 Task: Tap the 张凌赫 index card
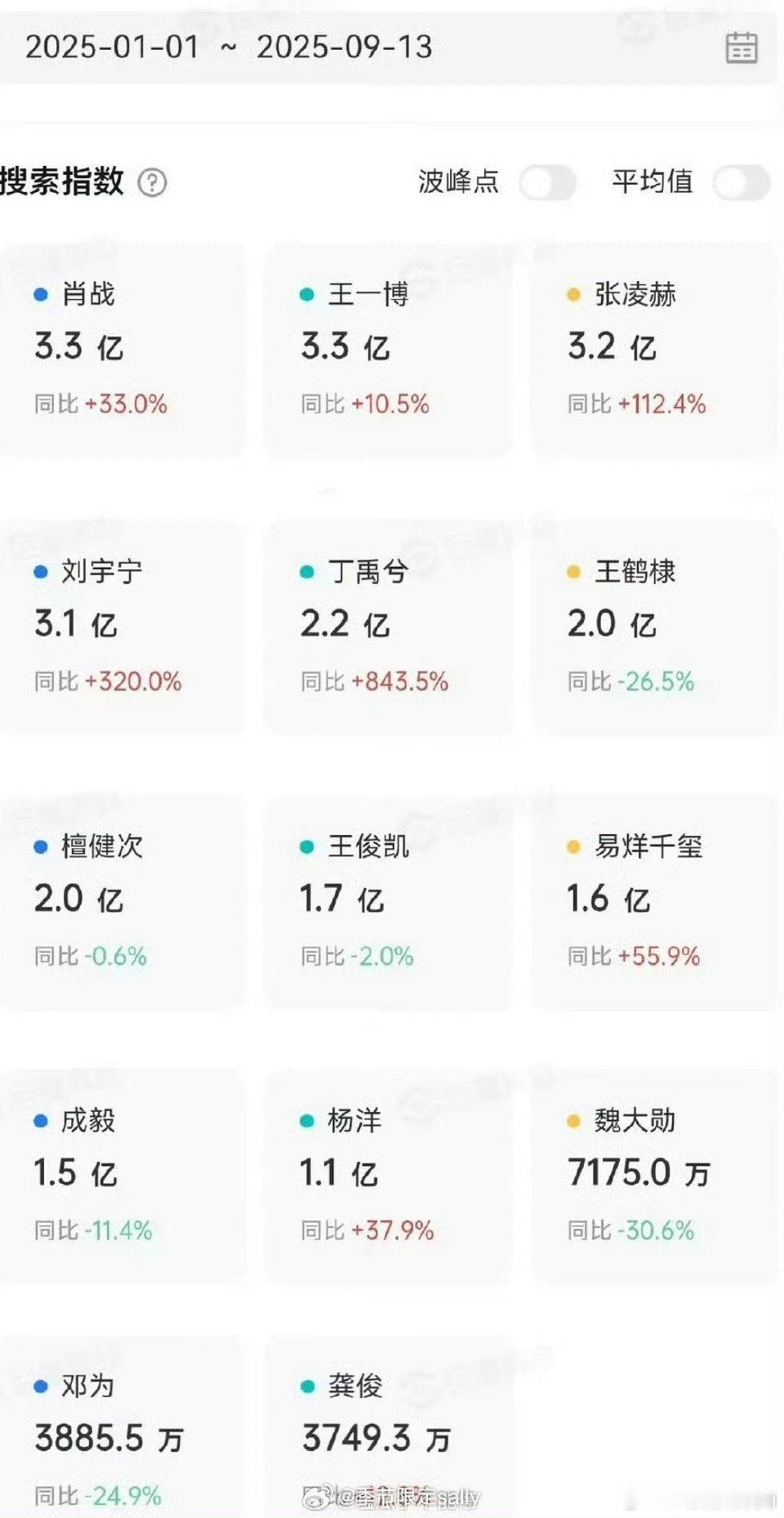tap(655, 350)
